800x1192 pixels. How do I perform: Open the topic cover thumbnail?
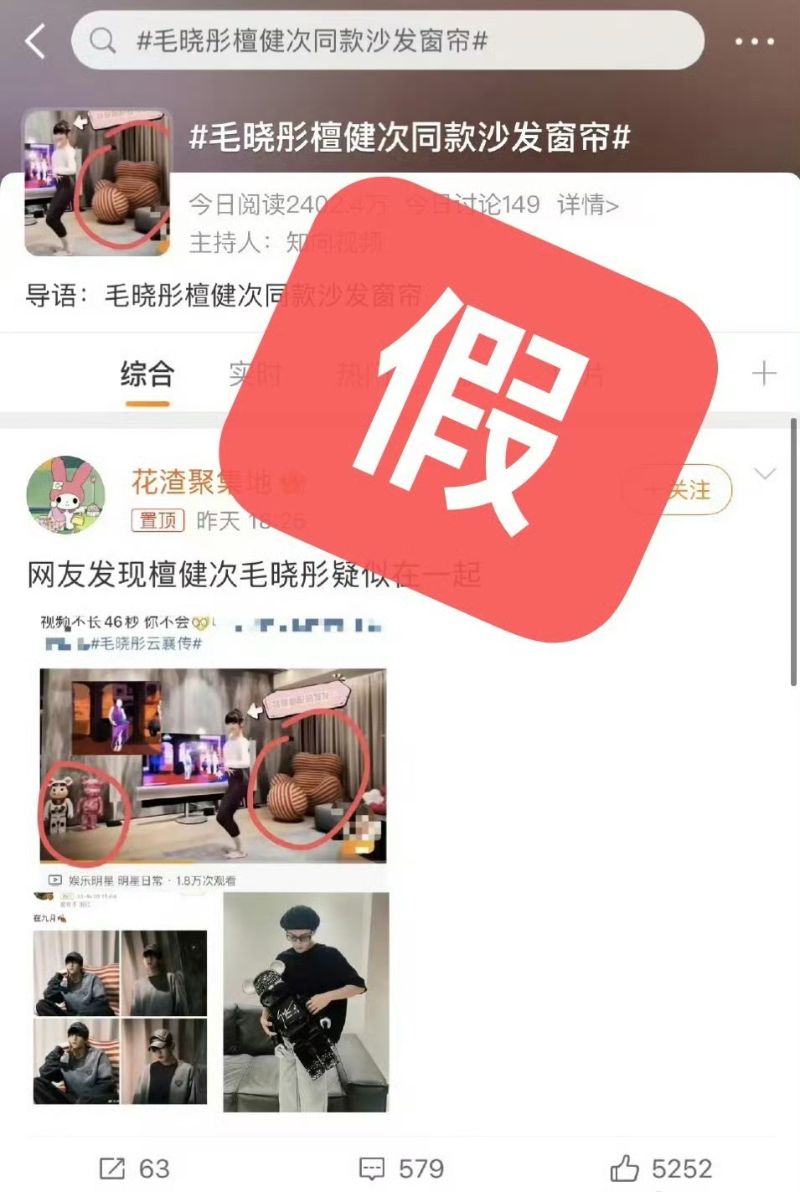click(x=98, y=183)
